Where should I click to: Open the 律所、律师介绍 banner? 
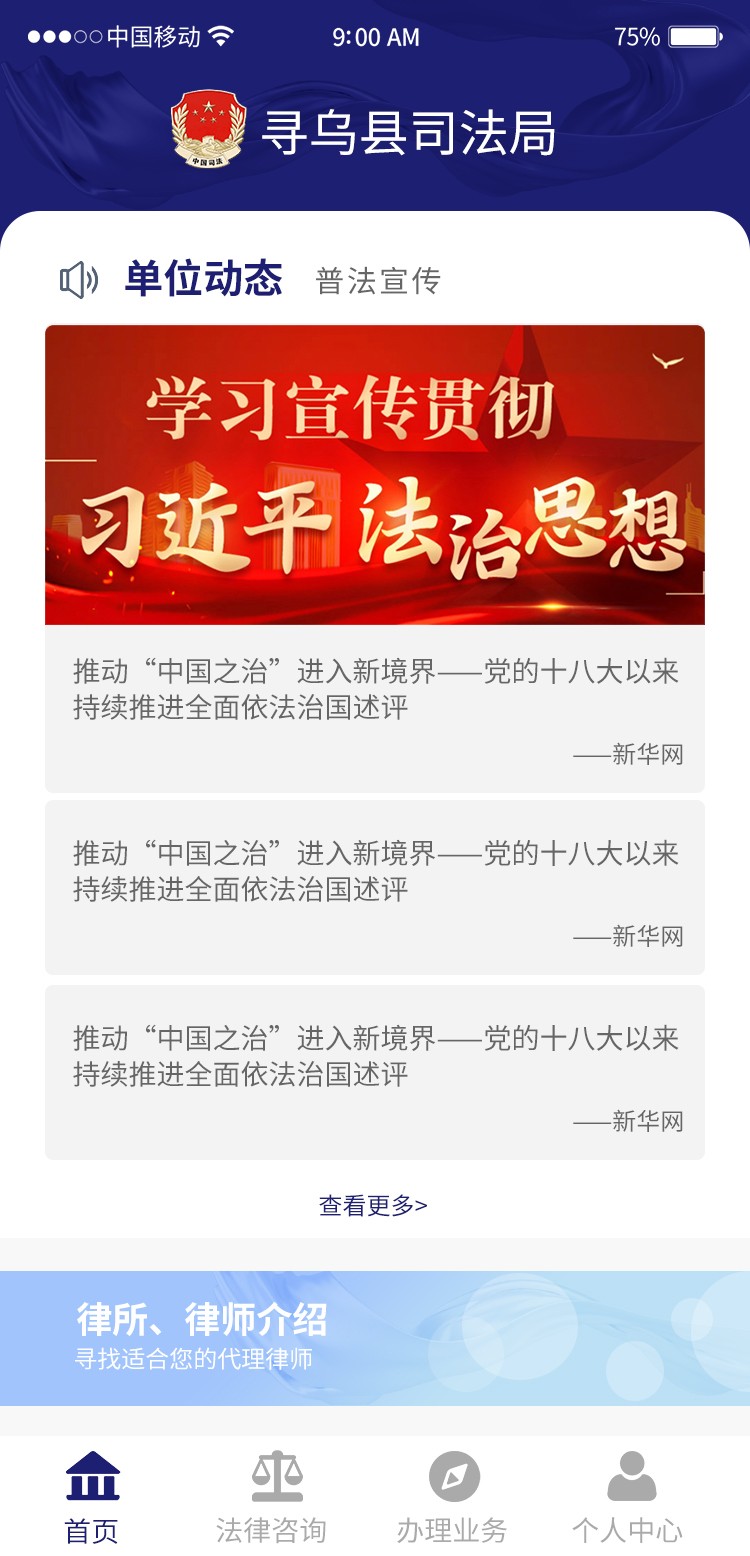375,1338
